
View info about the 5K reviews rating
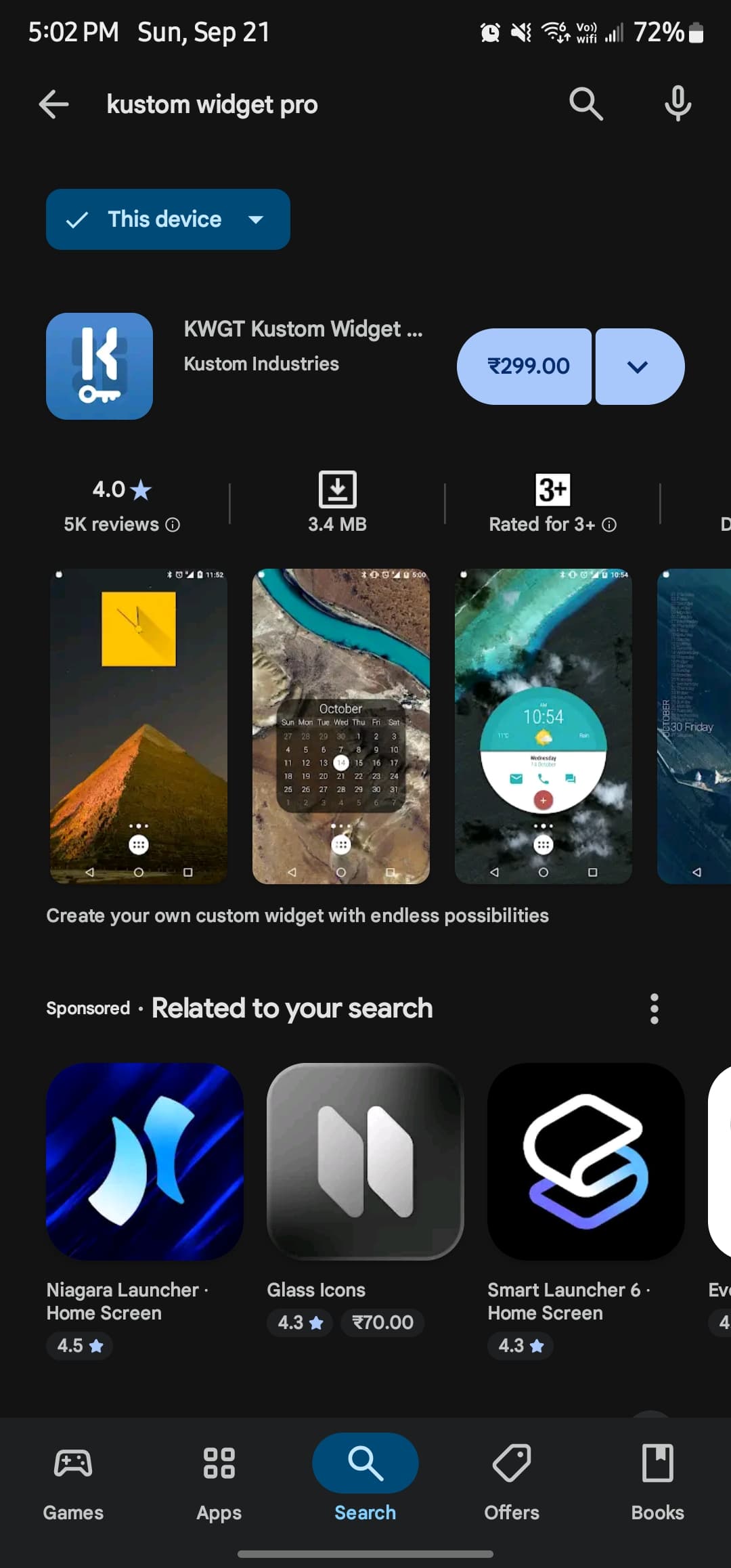[173, 525]
